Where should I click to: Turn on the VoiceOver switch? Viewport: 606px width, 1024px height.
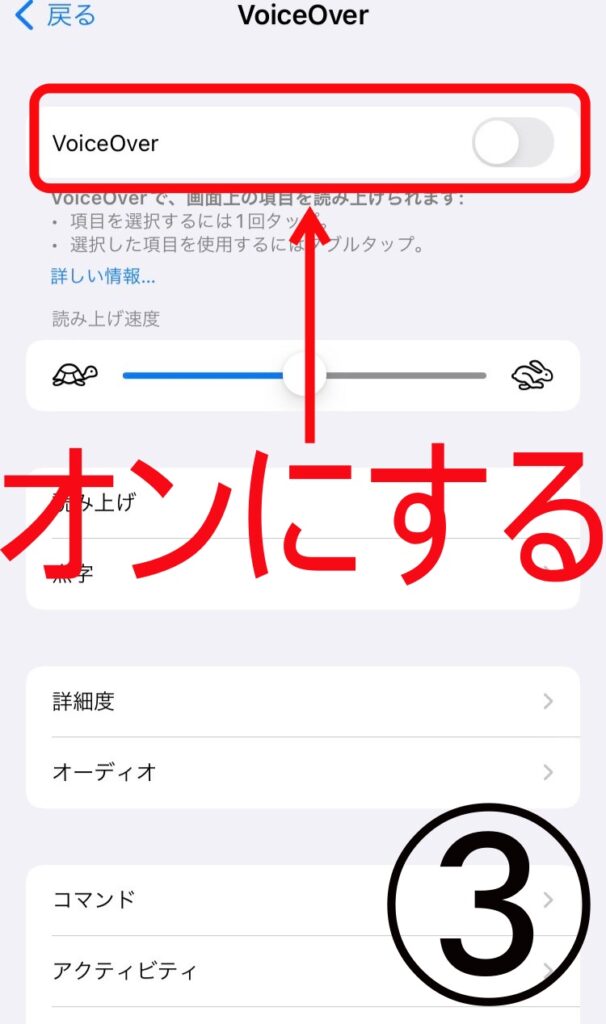click(512, 143)
